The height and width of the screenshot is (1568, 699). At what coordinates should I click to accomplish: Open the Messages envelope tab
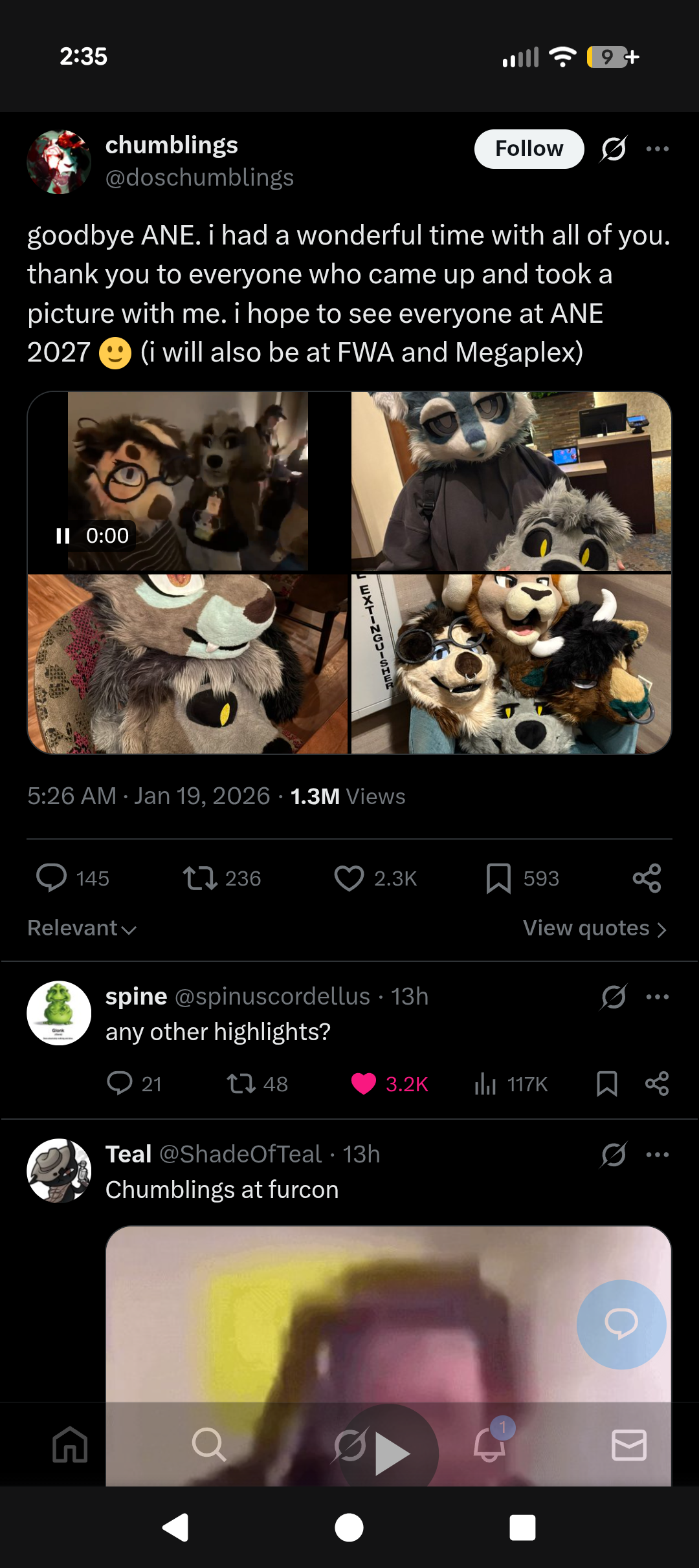(629, 1444)
